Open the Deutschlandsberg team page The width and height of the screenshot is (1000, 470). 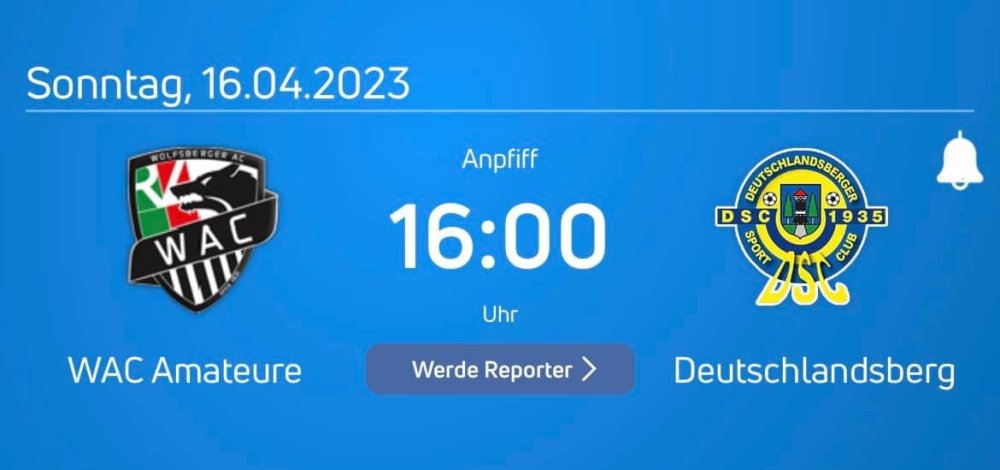click(x=814, y=371)
